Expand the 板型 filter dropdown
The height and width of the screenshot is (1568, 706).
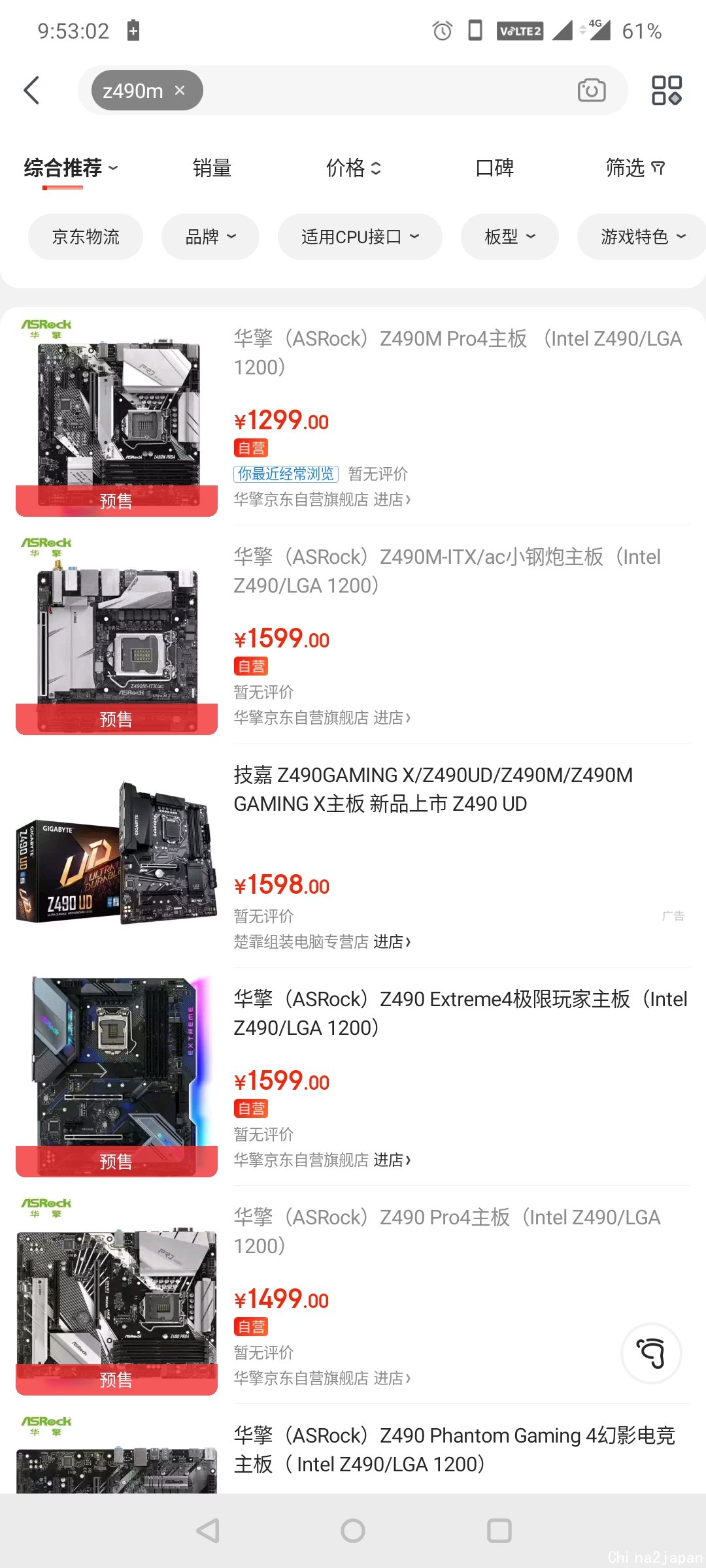(x=510, y=237)
